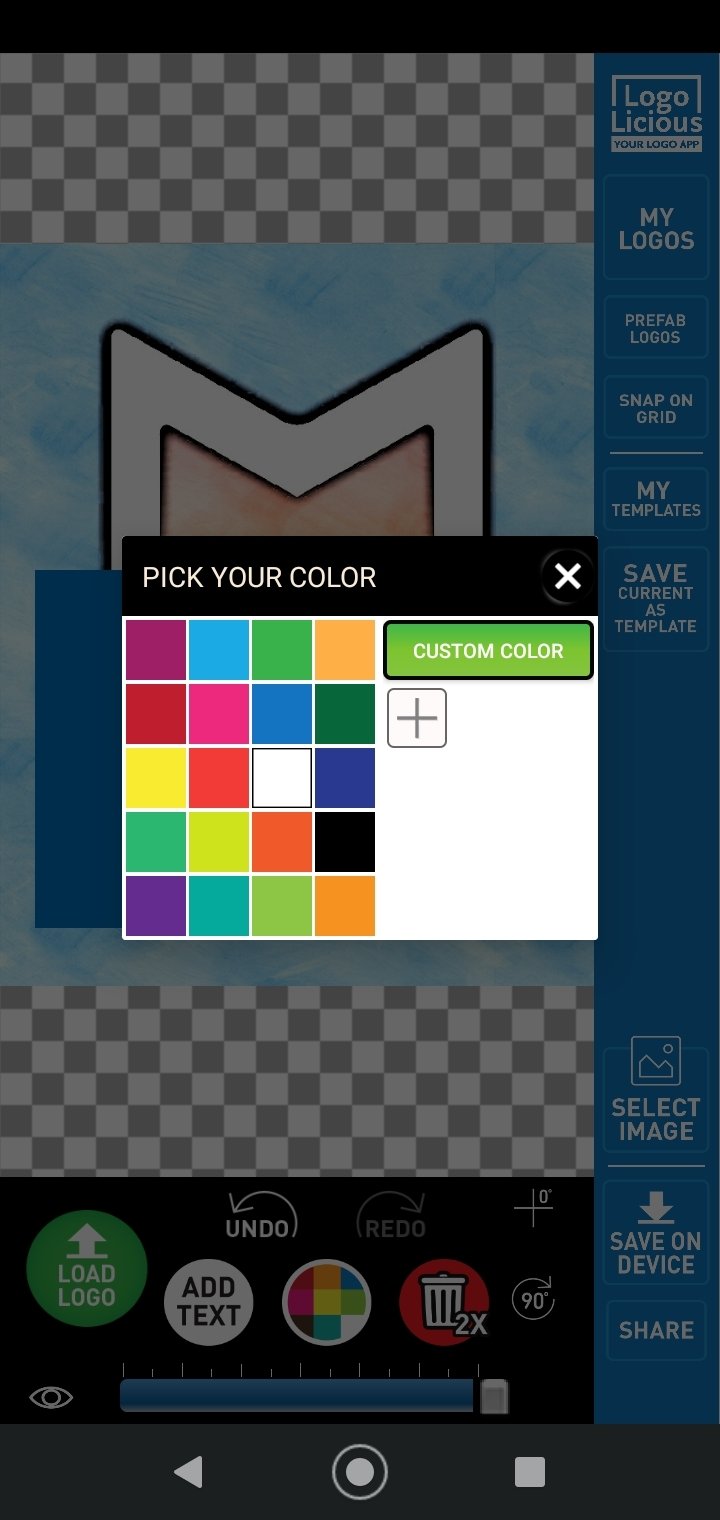The image size is (720, 1520).
Task: Pick the purple swatch in the bottom row
Action: click(156, 905)
